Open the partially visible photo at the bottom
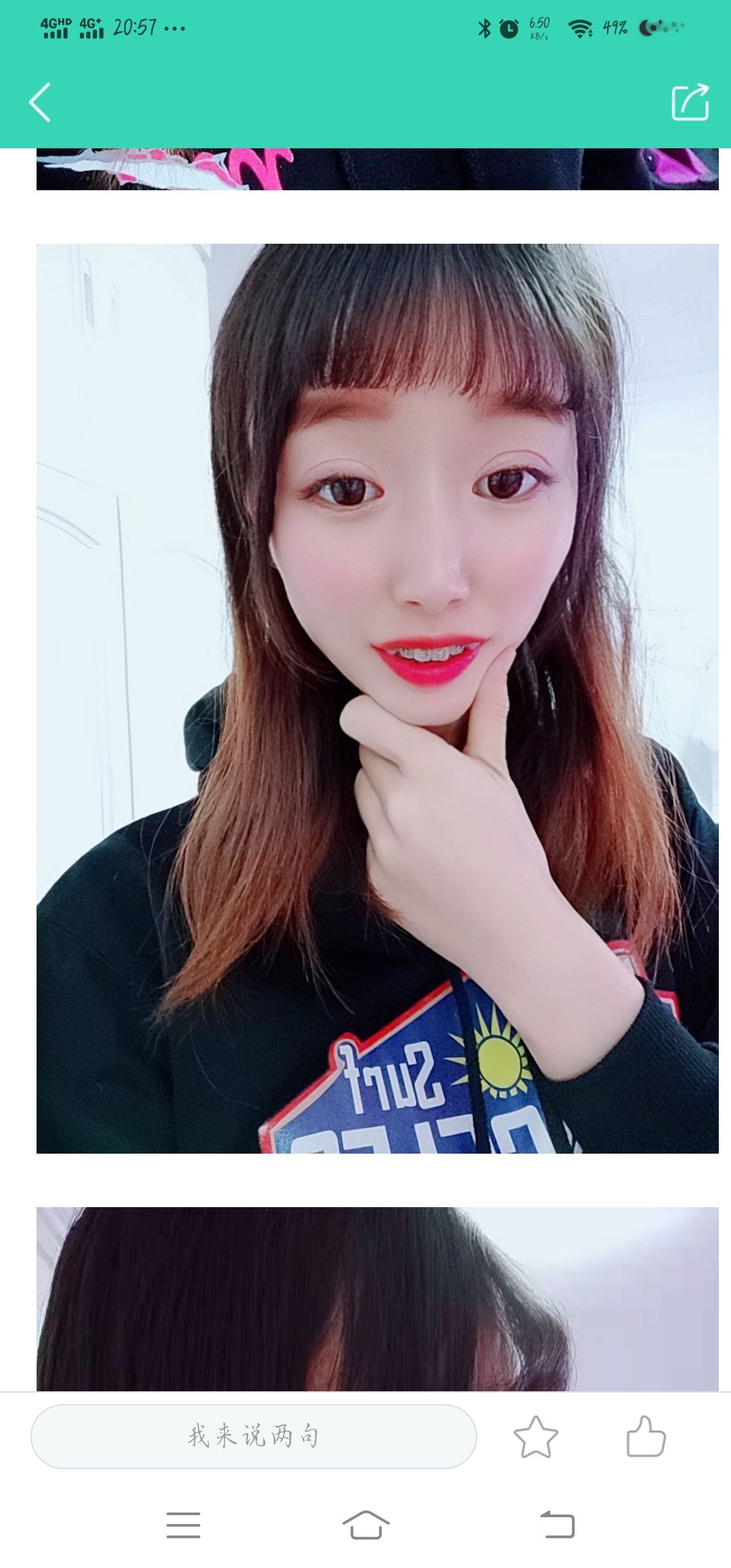 point(377,1300)
